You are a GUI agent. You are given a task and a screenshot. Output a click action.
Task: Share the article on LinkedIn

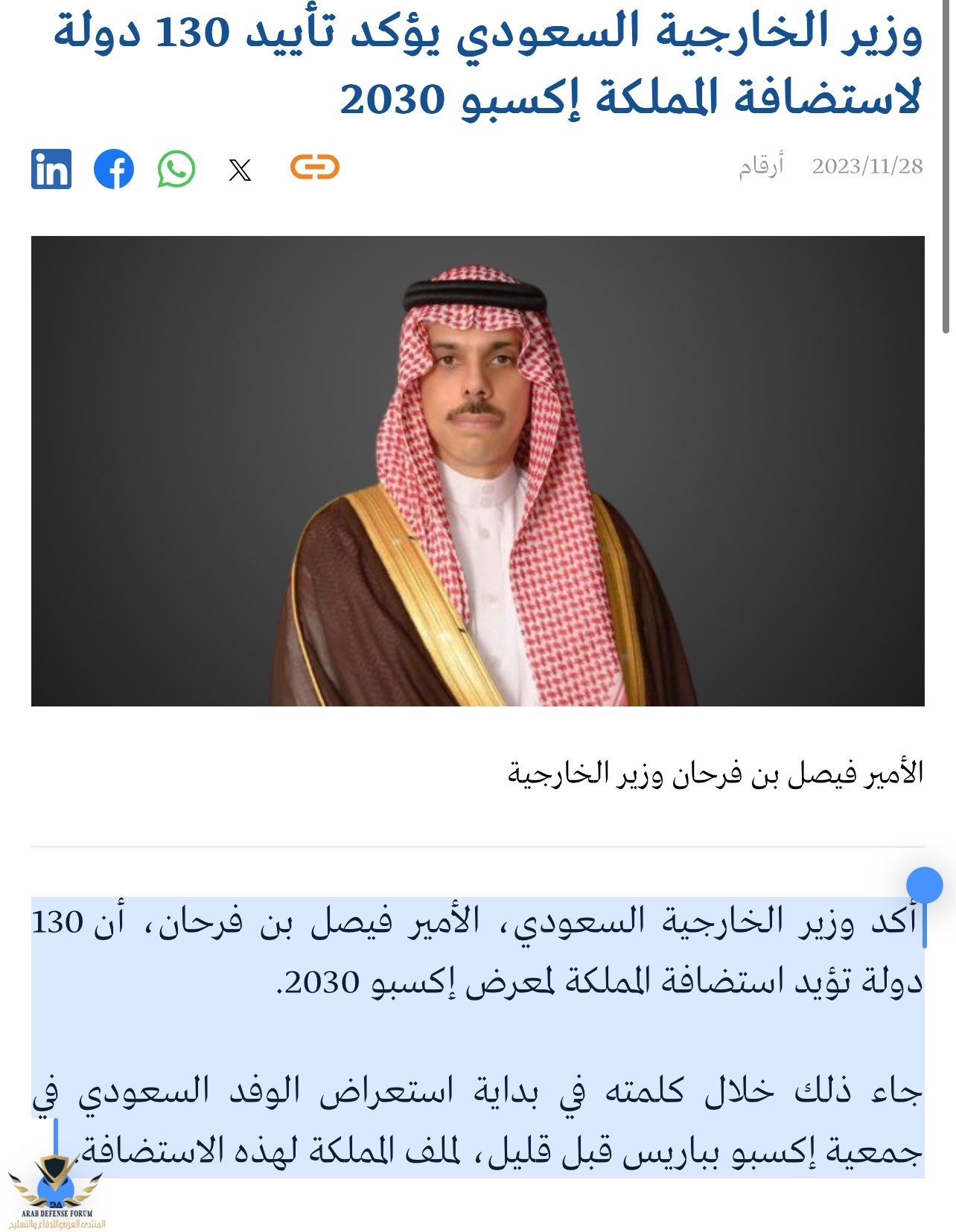click(x=51, y=169)
